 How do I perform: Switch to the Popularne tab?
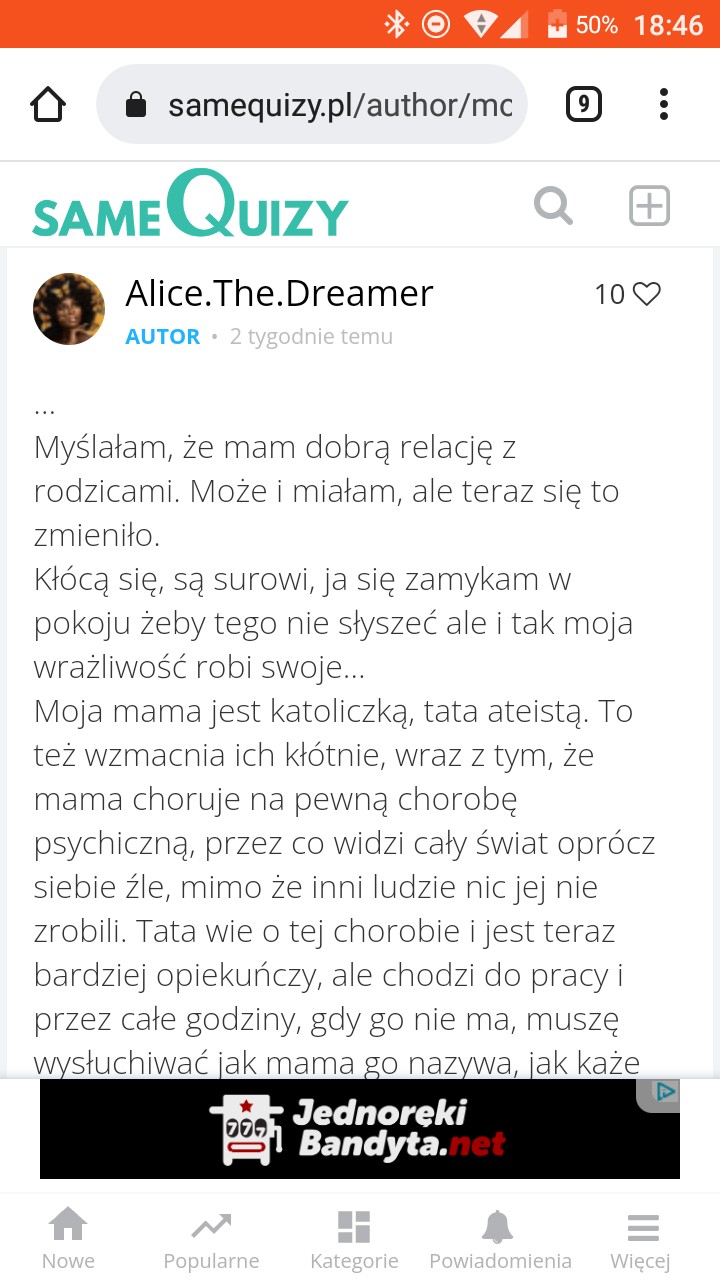(x=211, y=1240)
